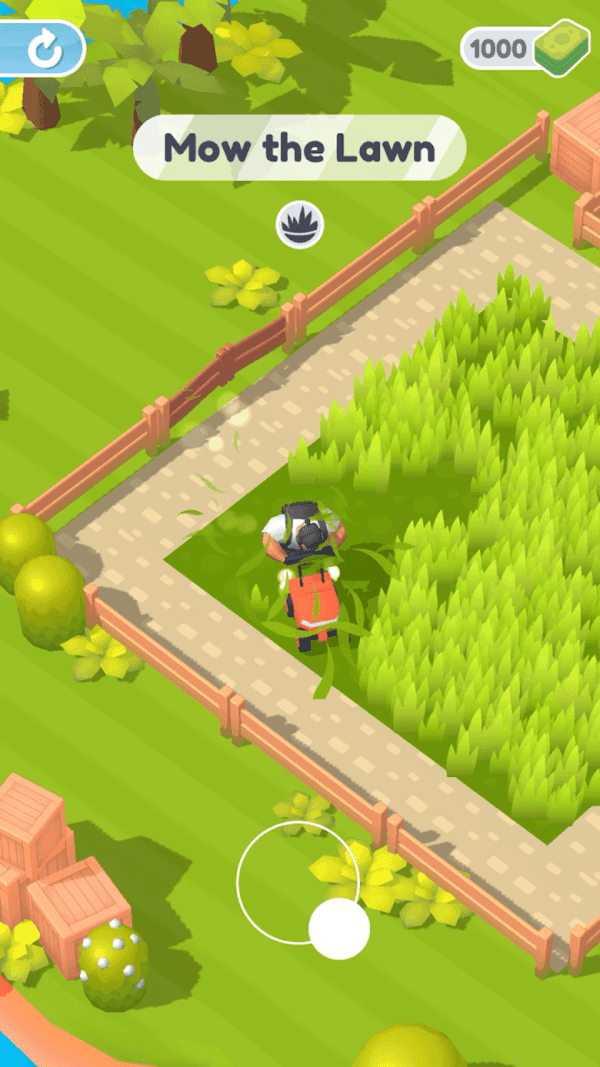Tap the restart level button

pos(43,49)
